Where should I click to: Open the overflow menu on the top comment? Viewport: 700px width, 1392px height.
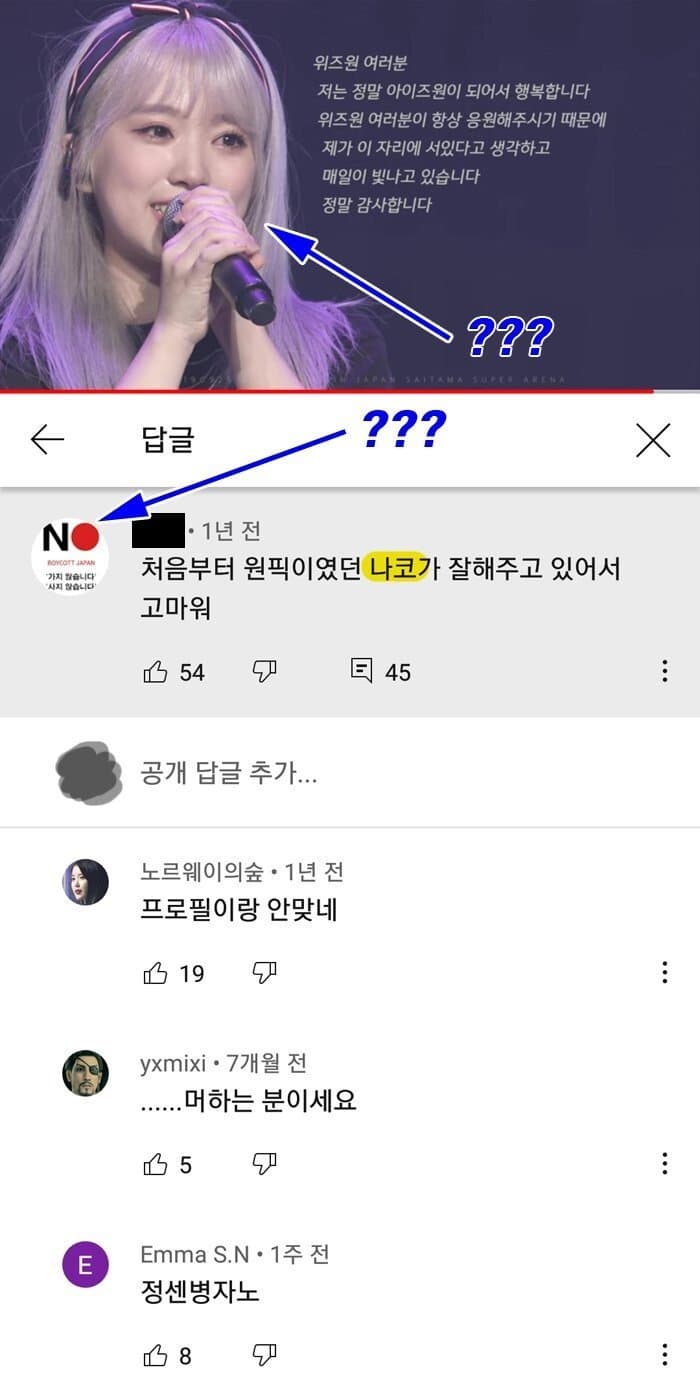665,671
